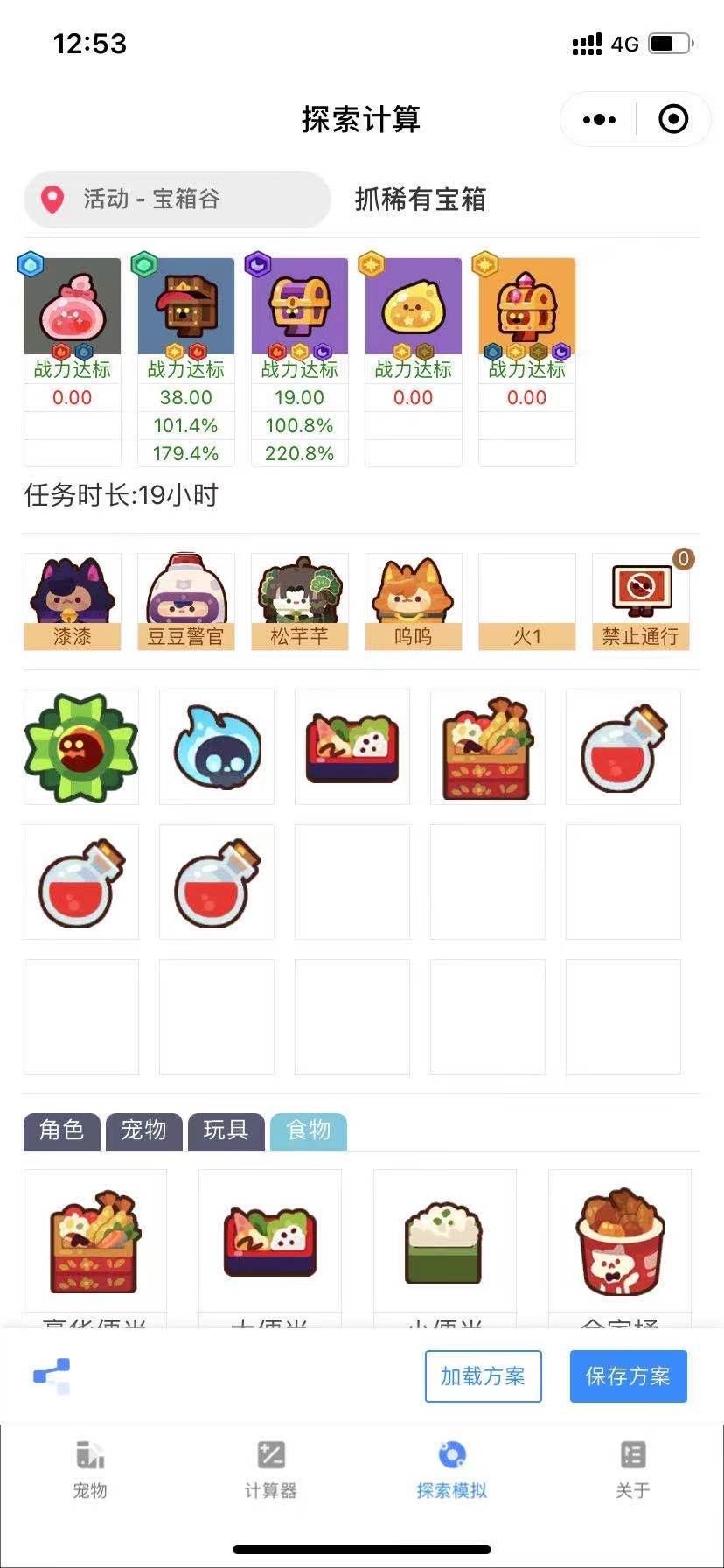Click 保存方案 to save the plan
724x1568 pixels.
[628, 1375]
